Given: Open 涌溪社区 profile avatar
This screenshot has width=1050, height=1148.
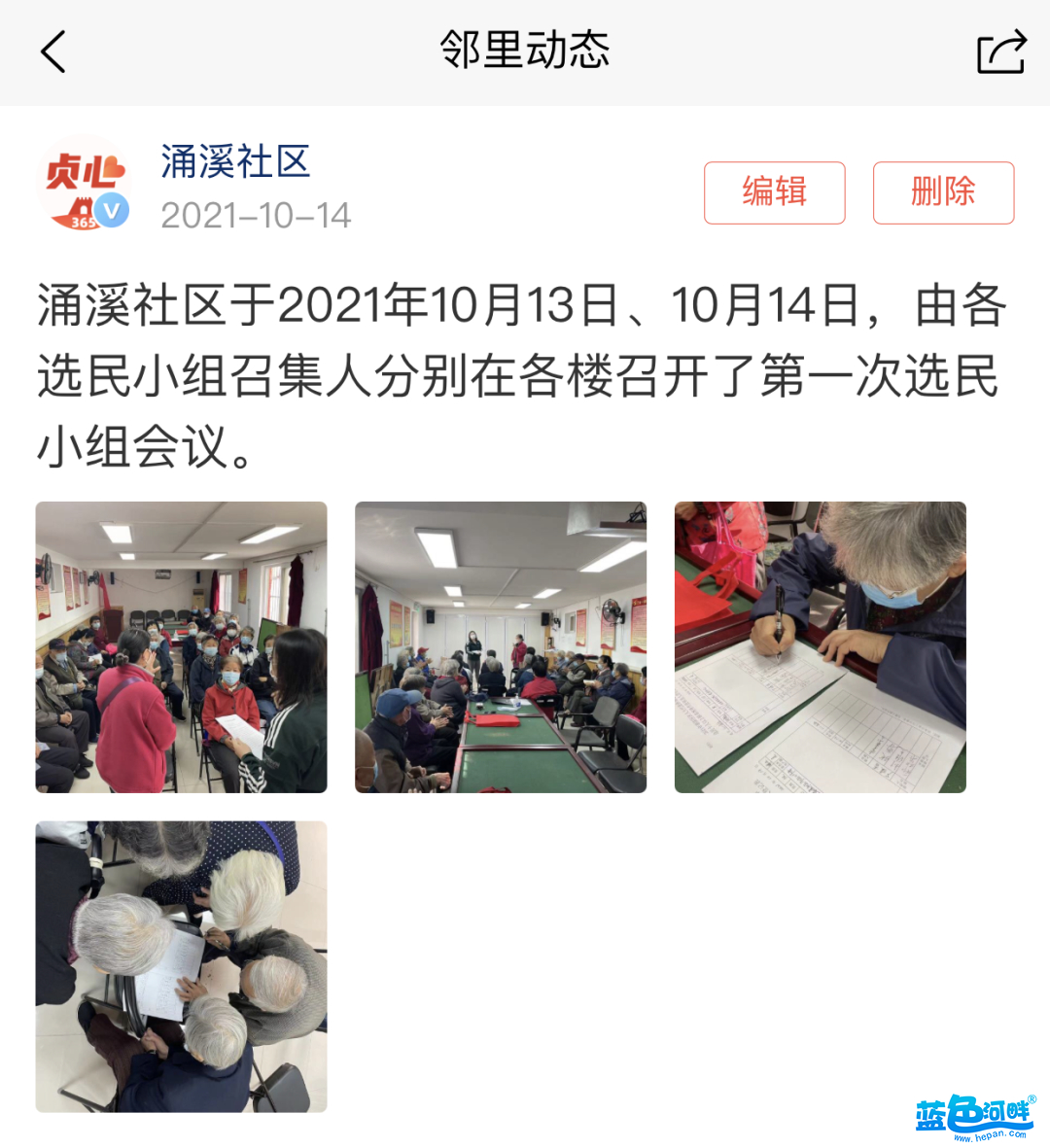Looking at the screenshot, I should [85, 184].
